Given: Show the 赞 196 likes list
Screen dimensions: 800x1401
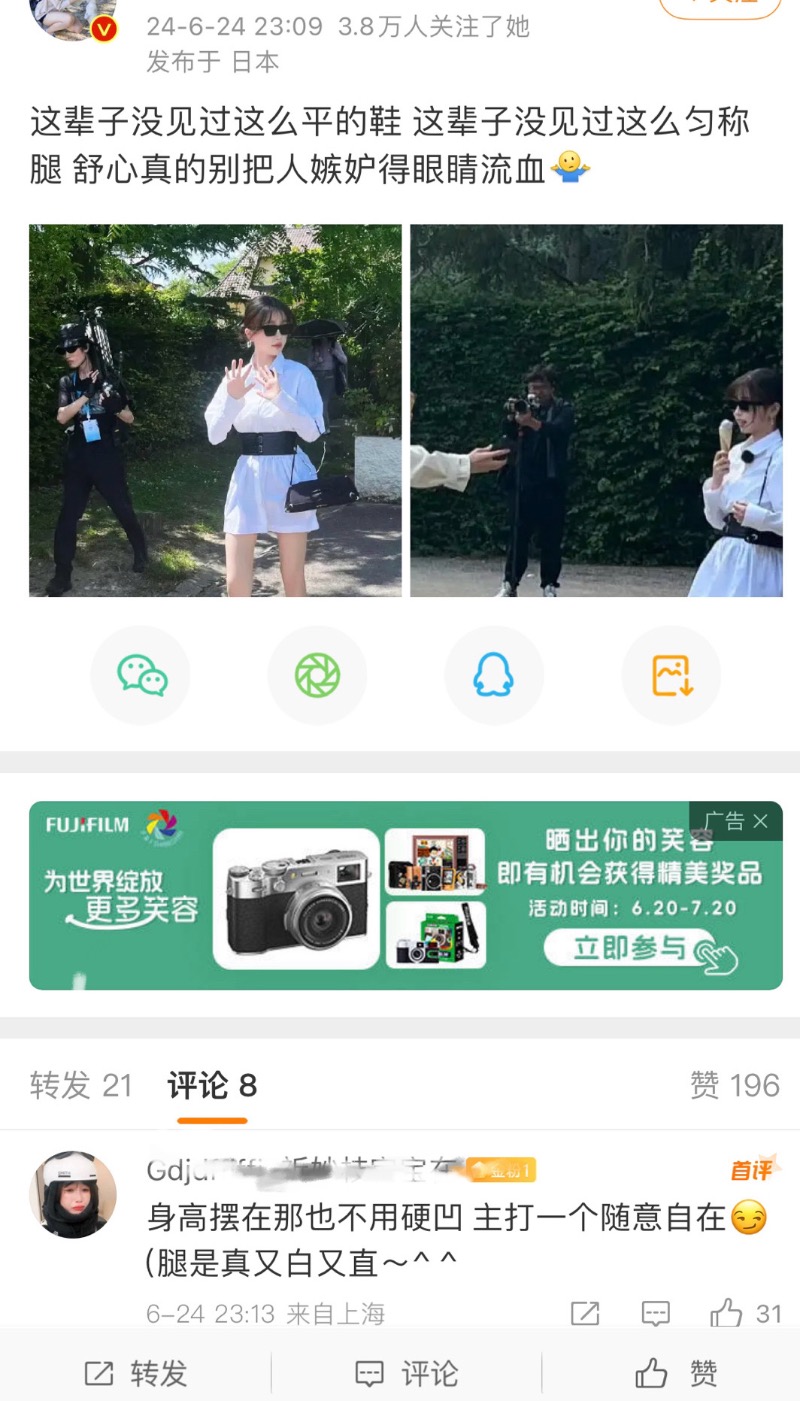Looking at the screenshot, I should click(734, 1085).
